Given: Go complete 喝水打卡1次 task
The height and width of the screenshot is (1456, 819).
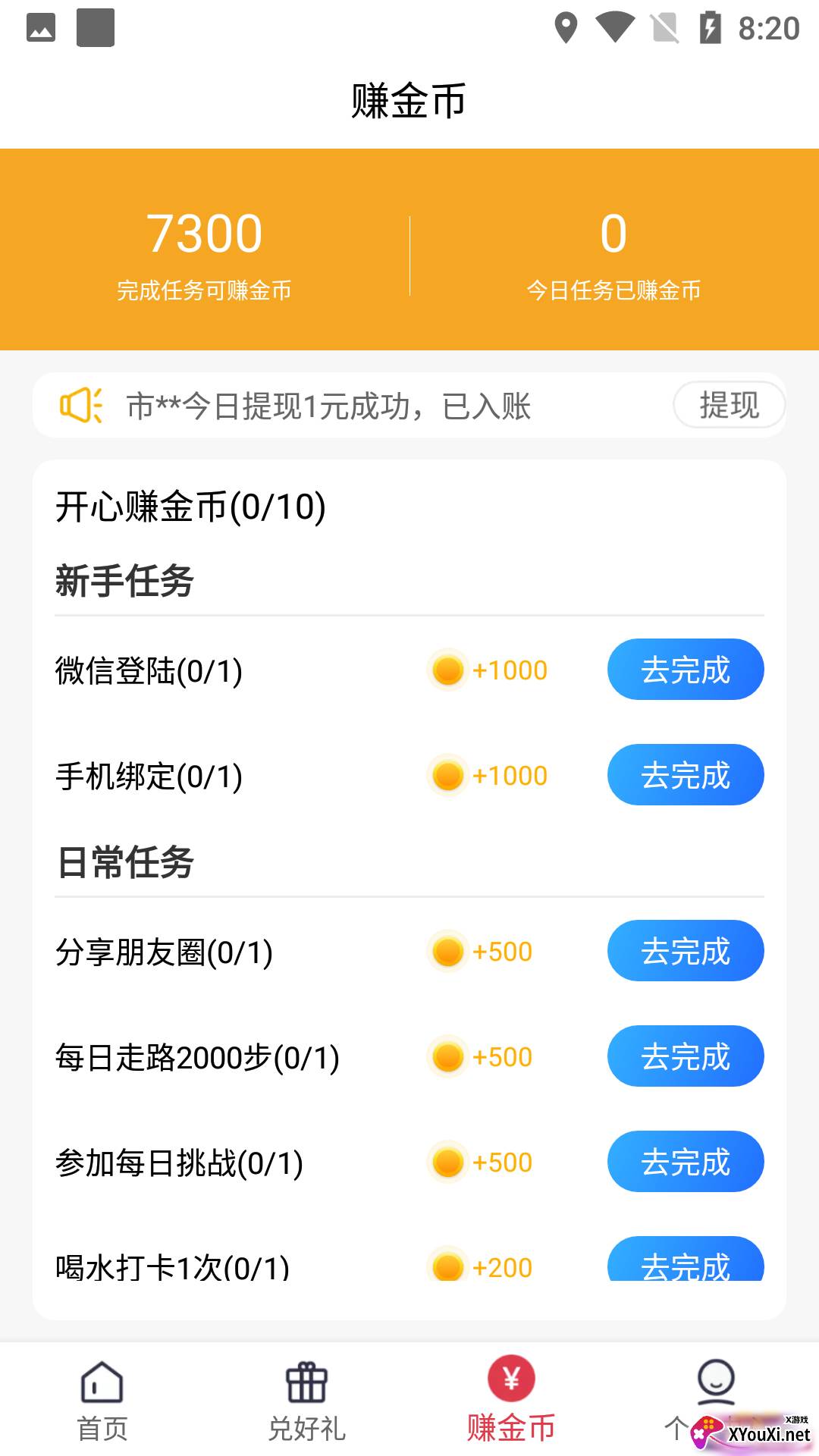Looking at the screenshot, I should tap(686, 1260).
